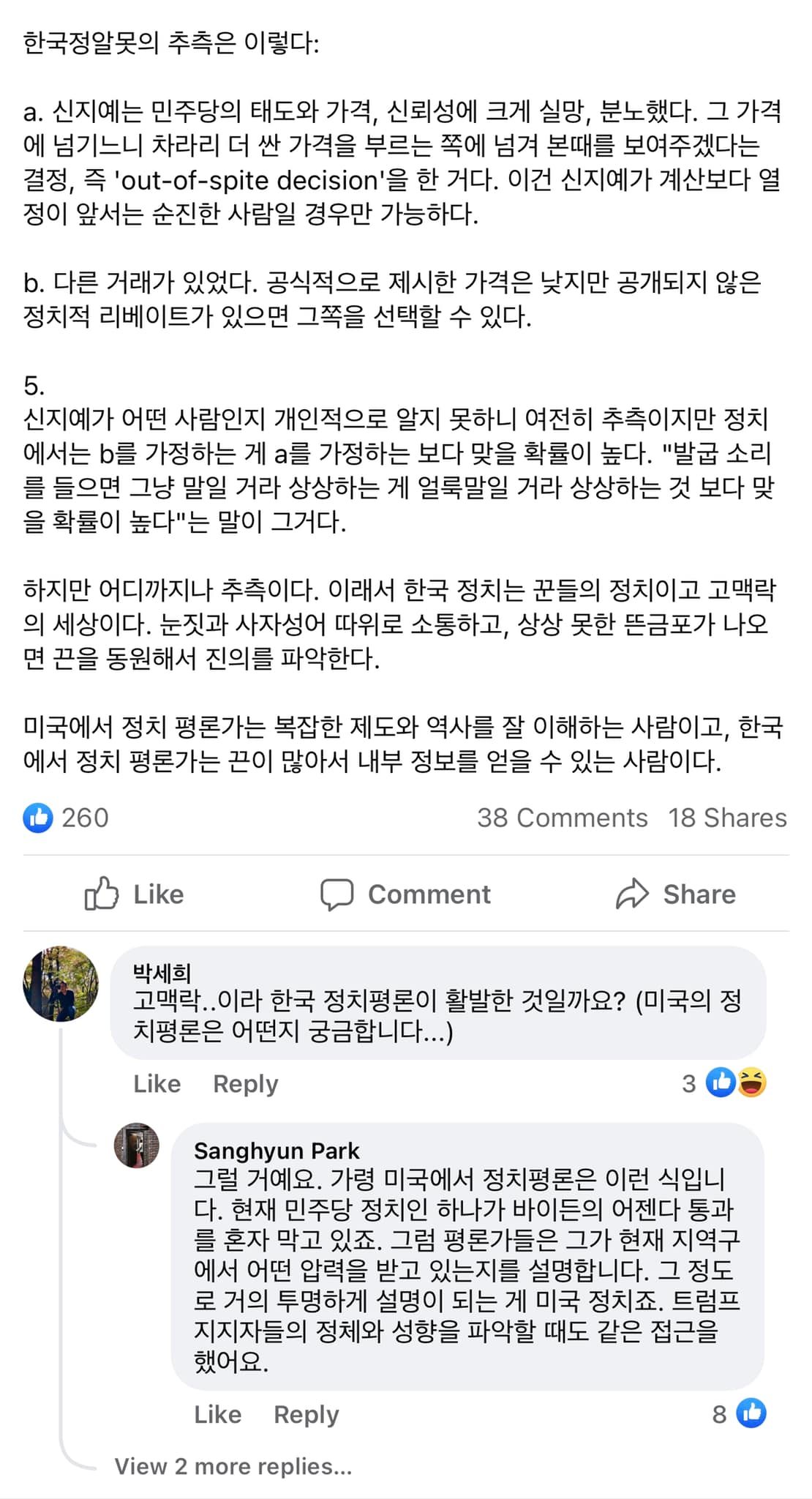
Task: Expand View 2 more replies
Action: tap(233, 1466)
